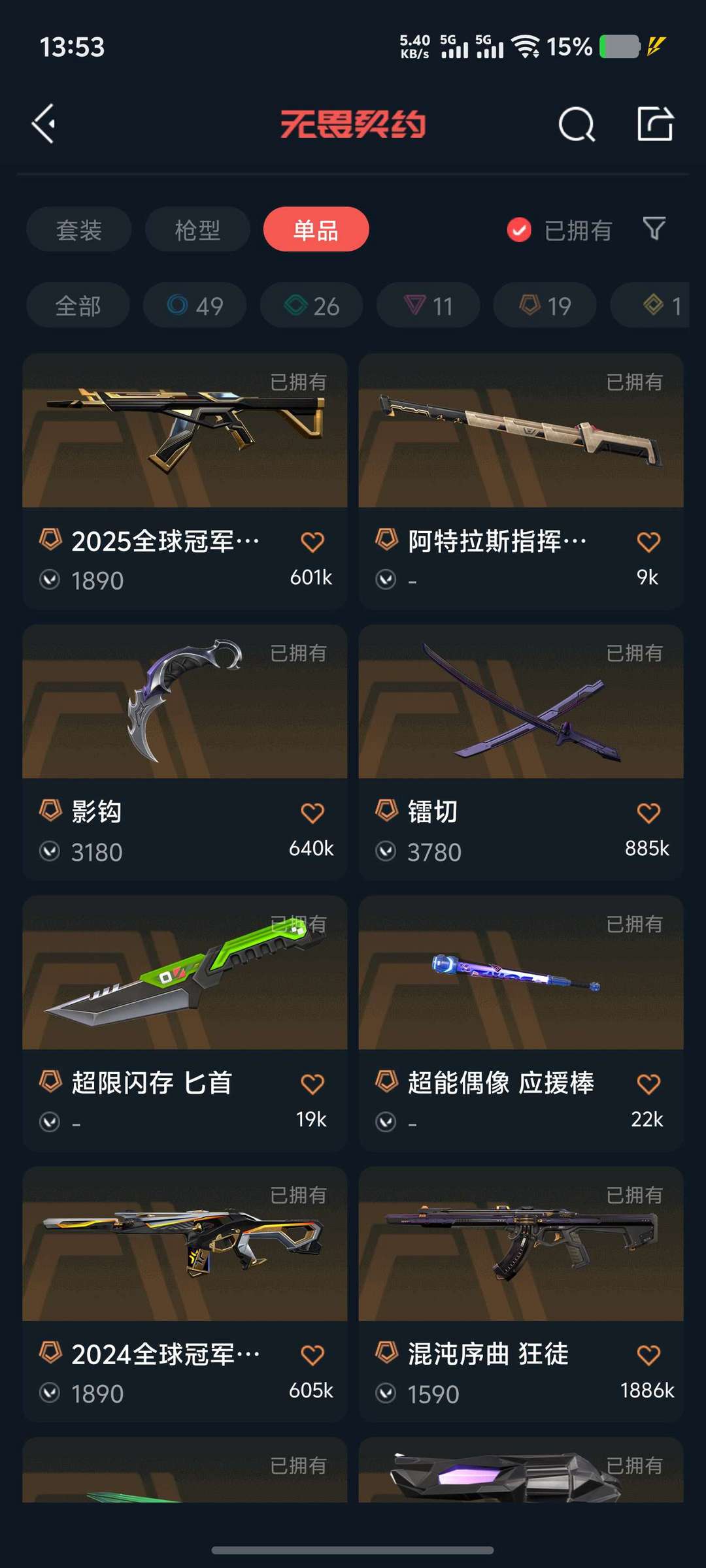
Task: Switch to the 枪型 tab
Action: 197,229
